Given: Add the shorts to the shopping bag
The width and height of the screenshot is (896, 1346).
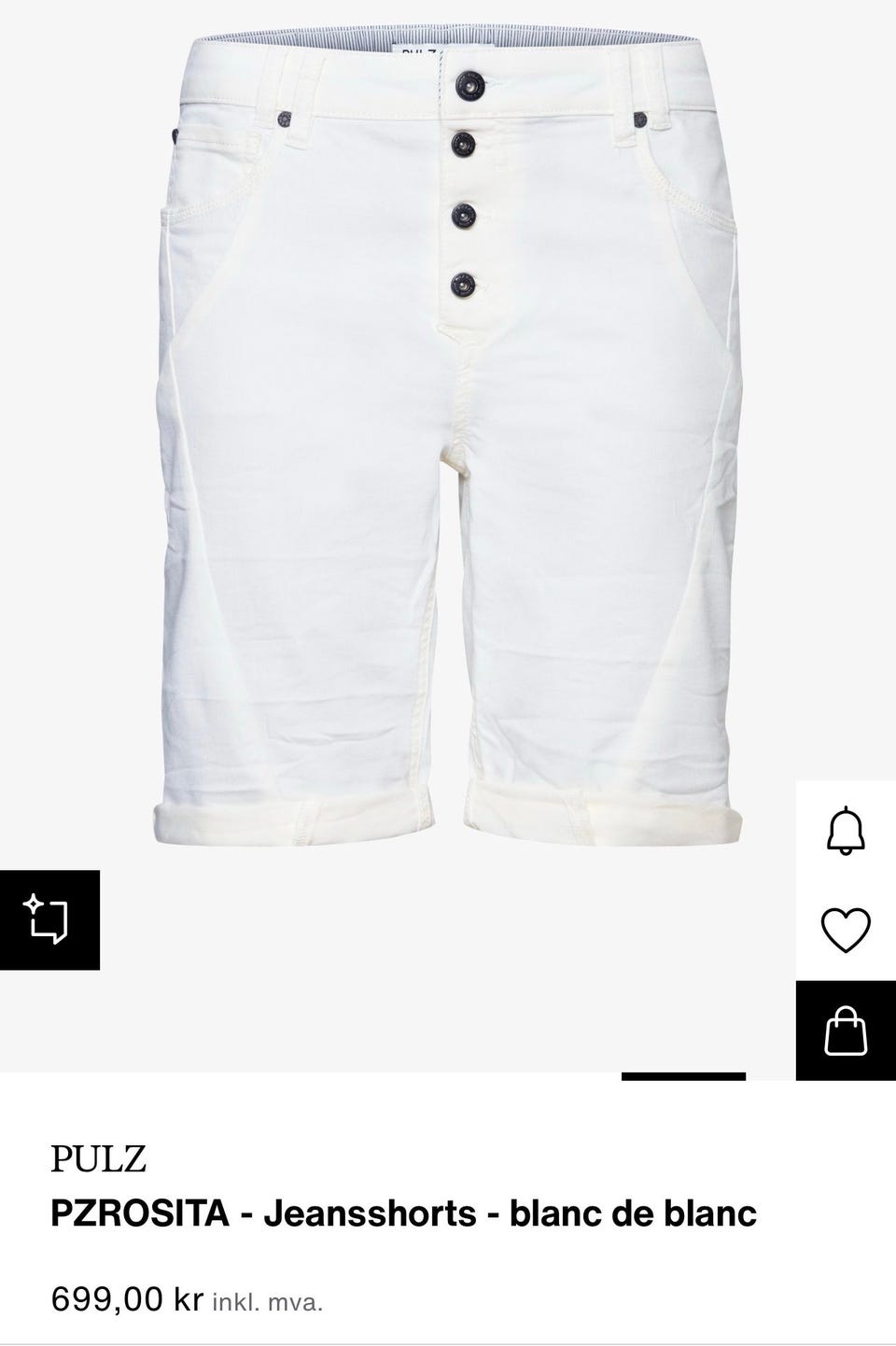Looking at the screenshot, I should tap(846, 1031).
